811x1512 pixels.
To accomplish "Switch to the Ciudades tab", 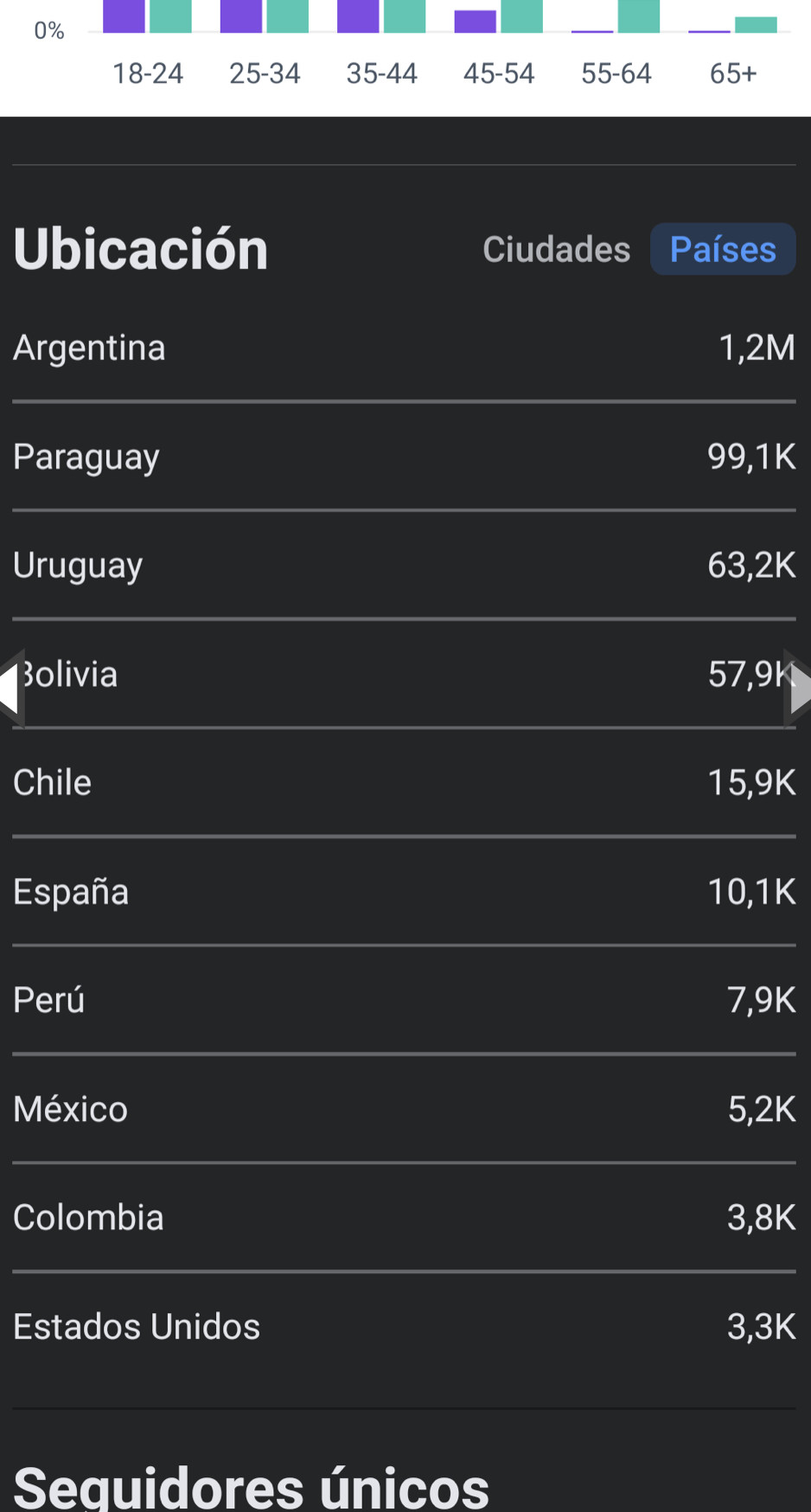I will (556, 249).
